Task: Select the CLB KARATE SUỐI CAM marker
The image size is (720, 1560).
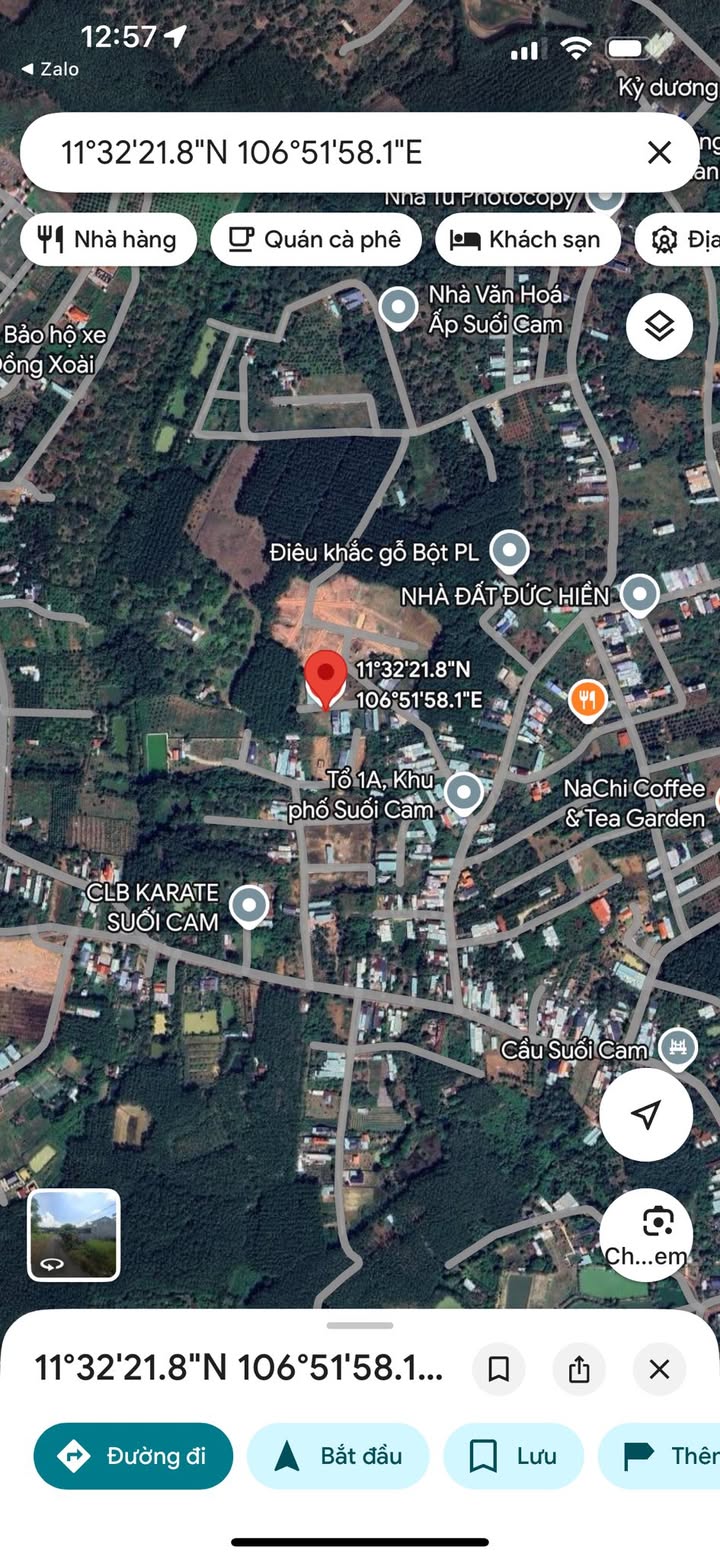Action: coord(249,905)
